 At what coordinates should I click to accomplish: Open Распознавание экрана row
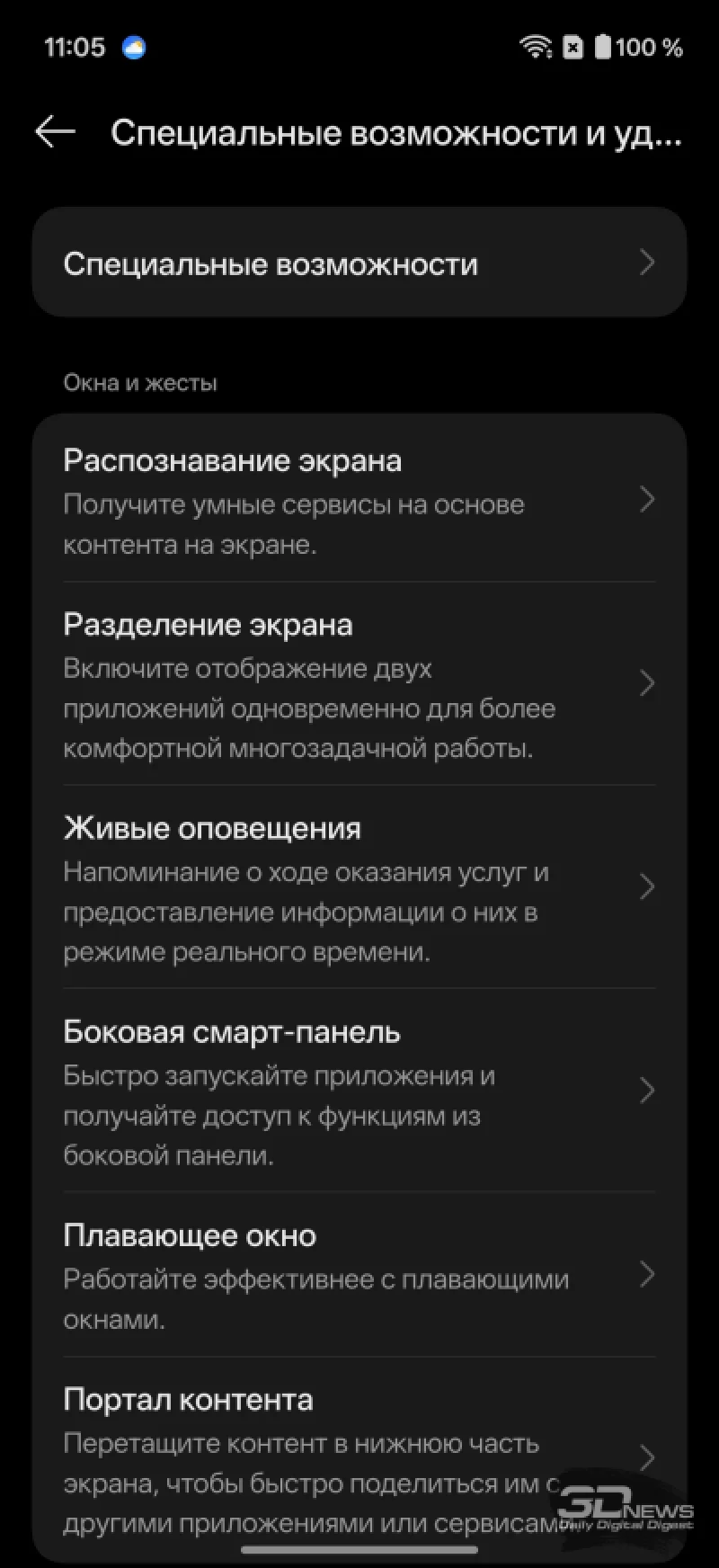pos(359,499)
